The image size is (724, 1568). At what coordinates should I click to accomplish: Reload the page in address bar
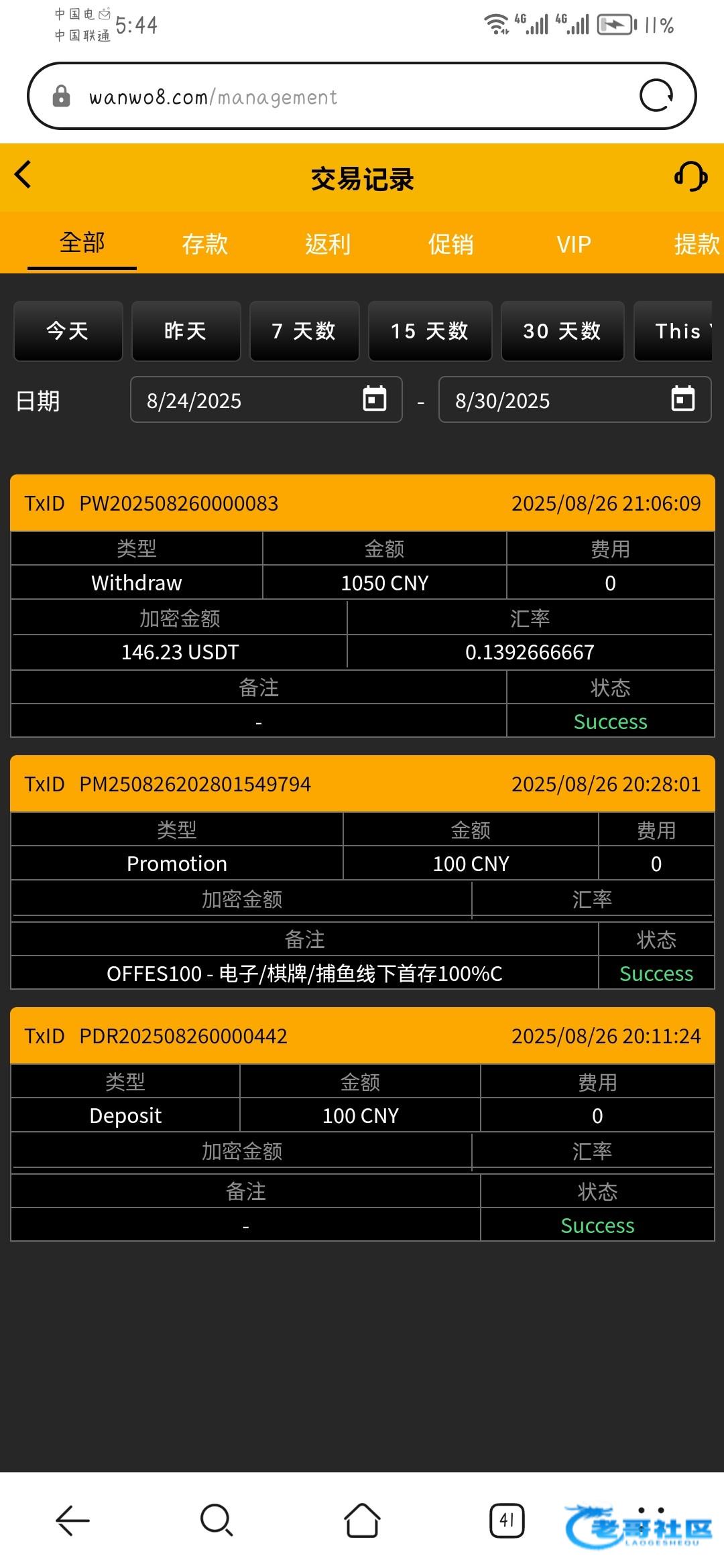coord(656,95)
